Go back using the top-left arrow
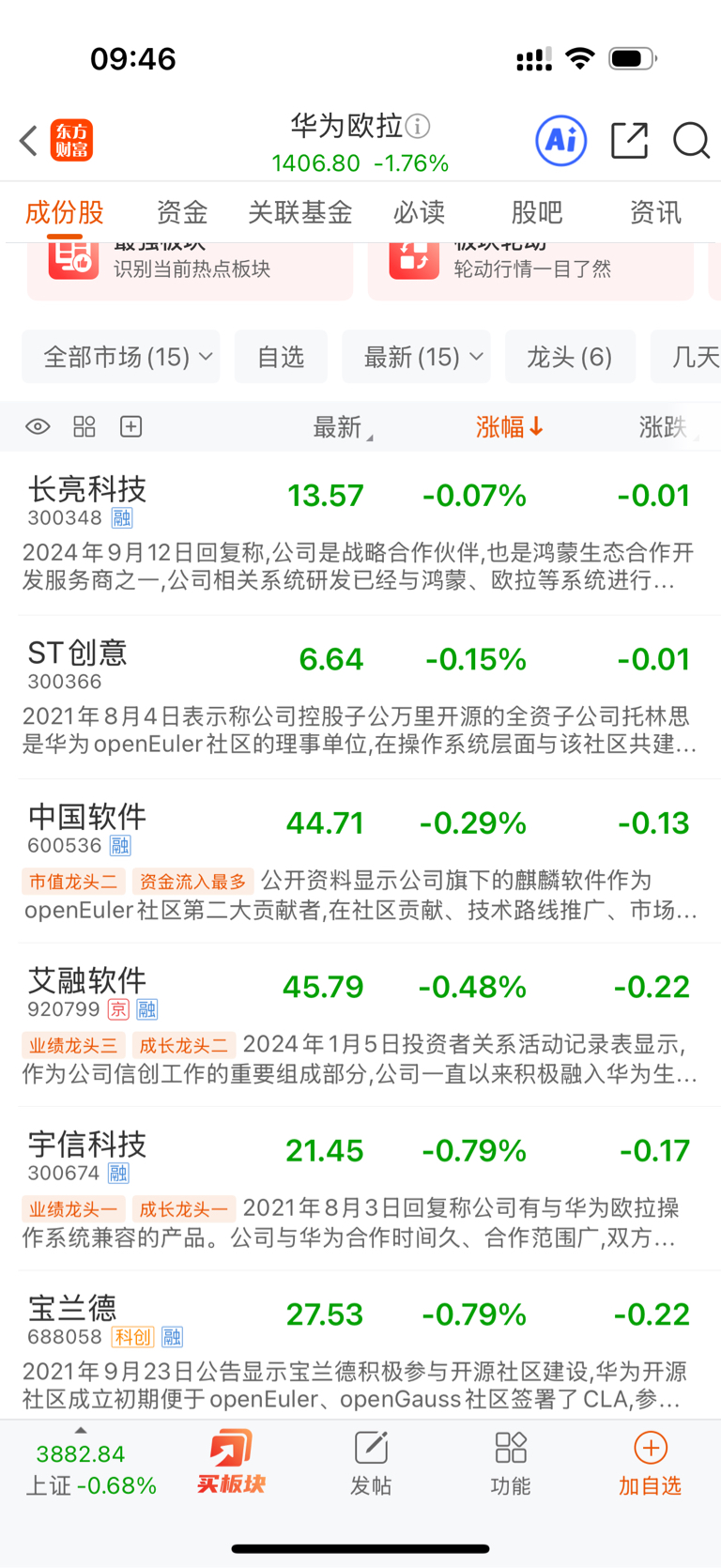The height and width of the screenshot is (1568, 721). [29, 141]
